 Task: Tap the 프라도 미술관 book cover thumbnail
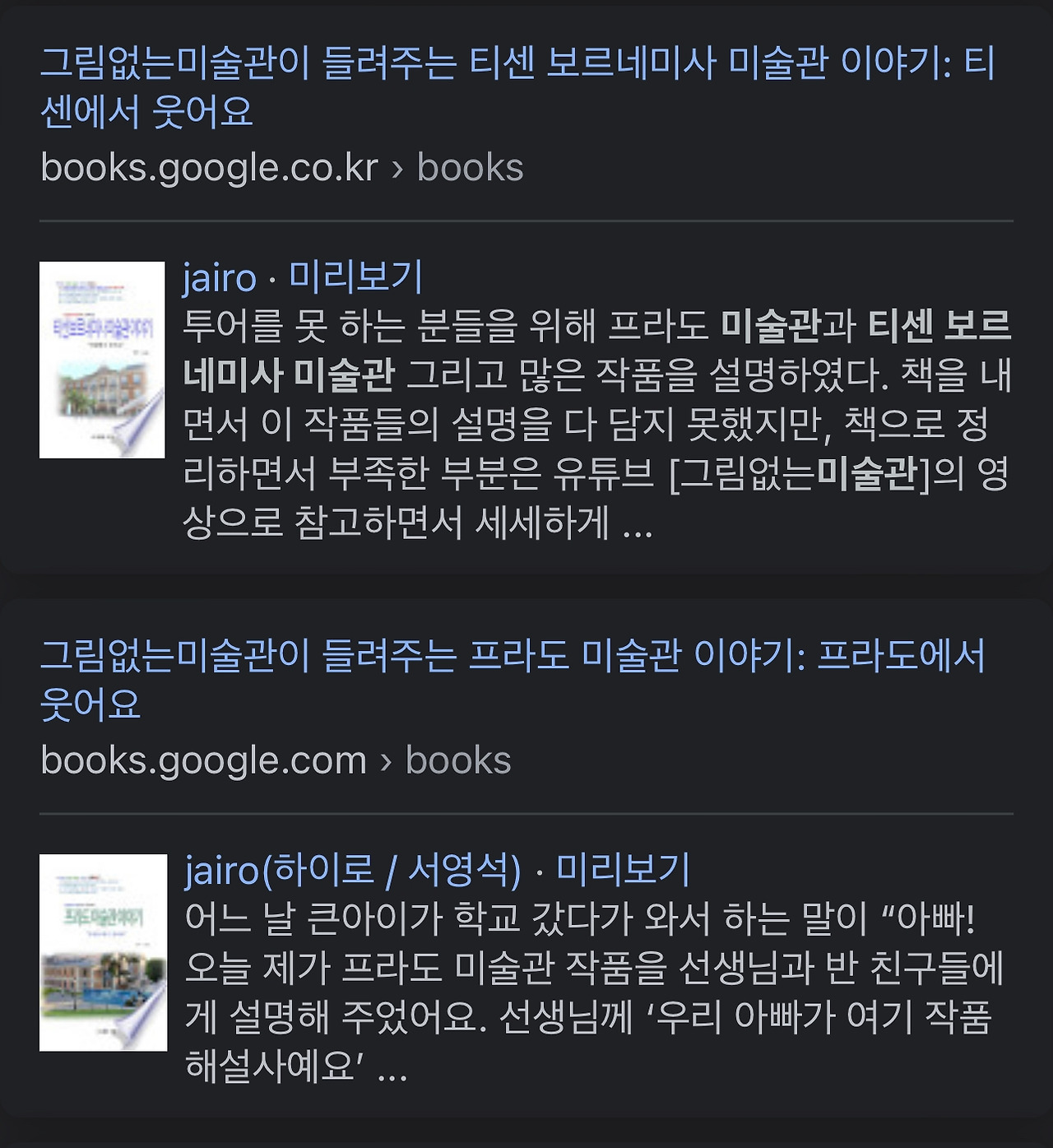103,952
